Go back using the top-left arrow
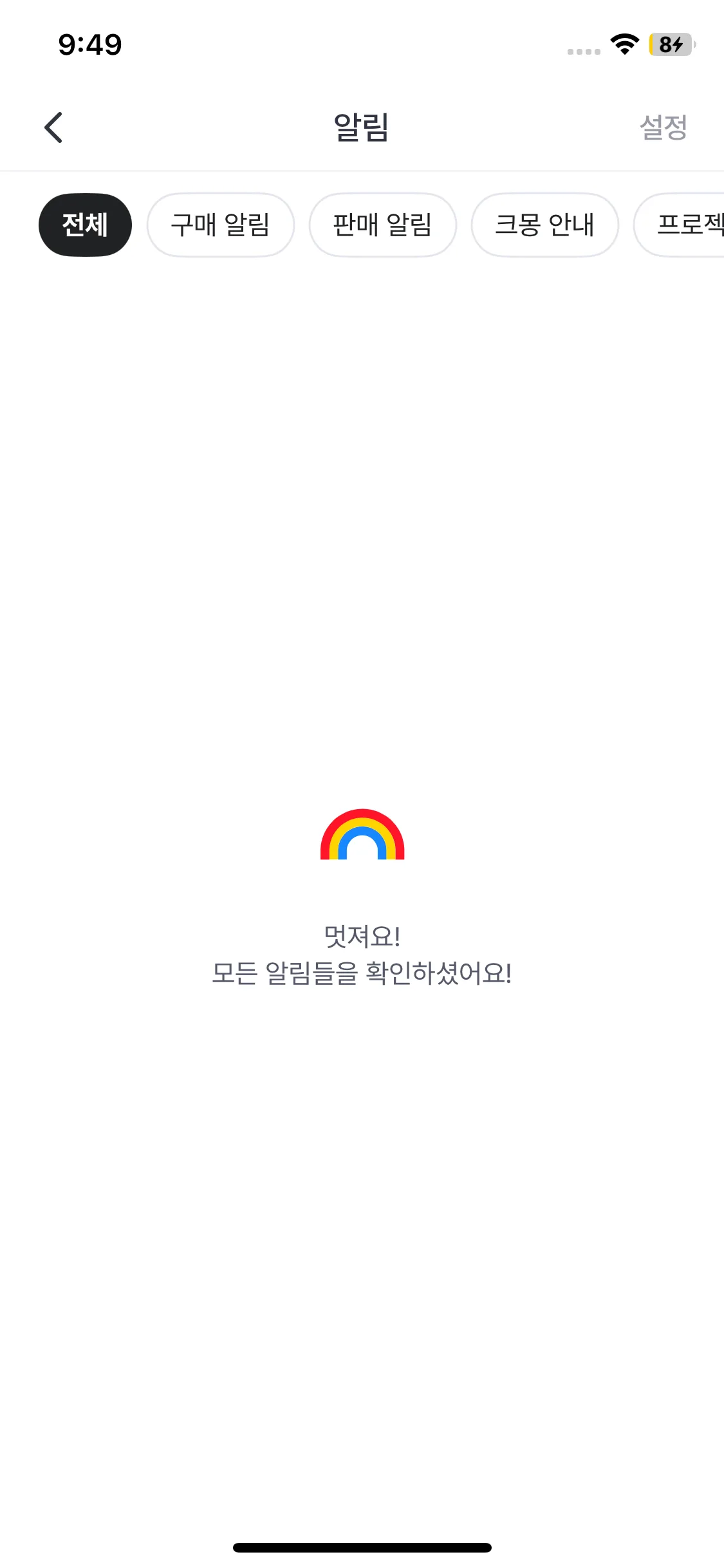Image resolution: width=724 pixels, height=1568 pixels. (53, 127)
